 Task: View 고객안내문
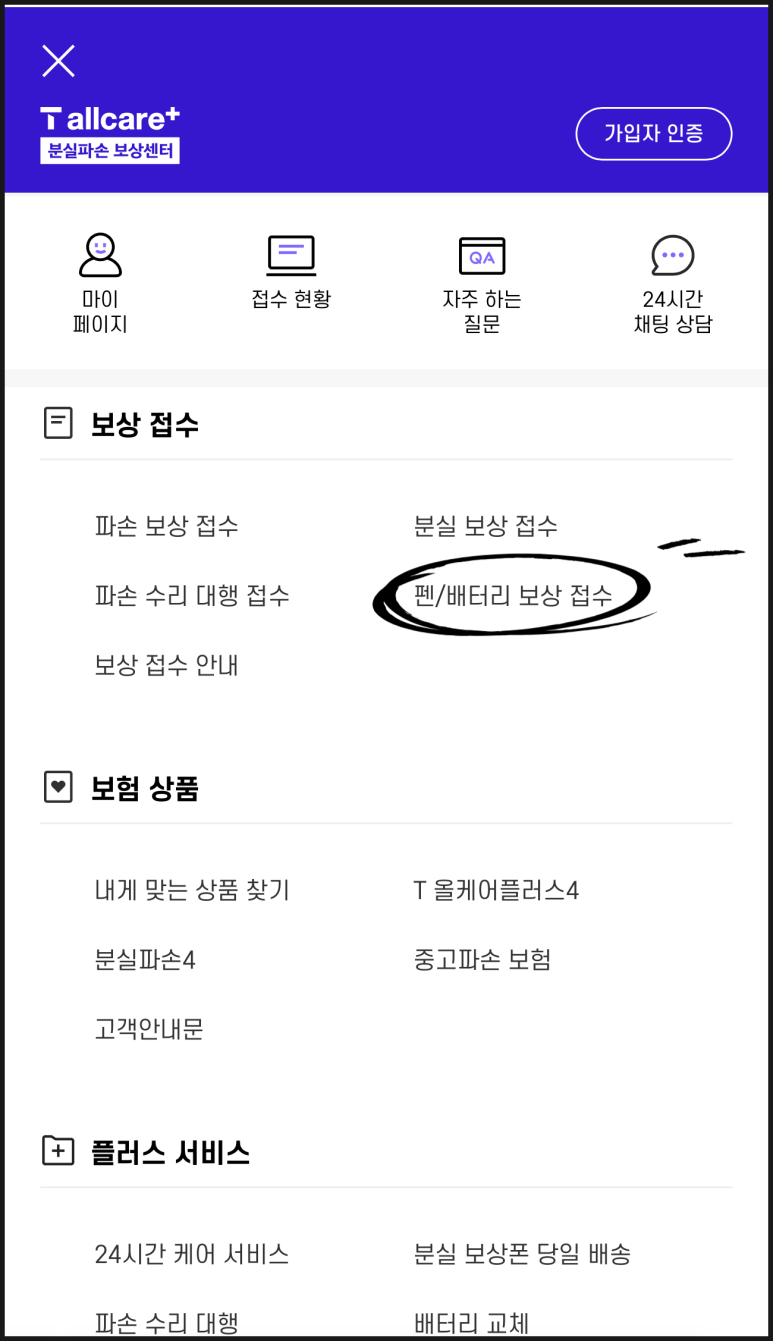pyautogui.click(x=149, y=1029)
